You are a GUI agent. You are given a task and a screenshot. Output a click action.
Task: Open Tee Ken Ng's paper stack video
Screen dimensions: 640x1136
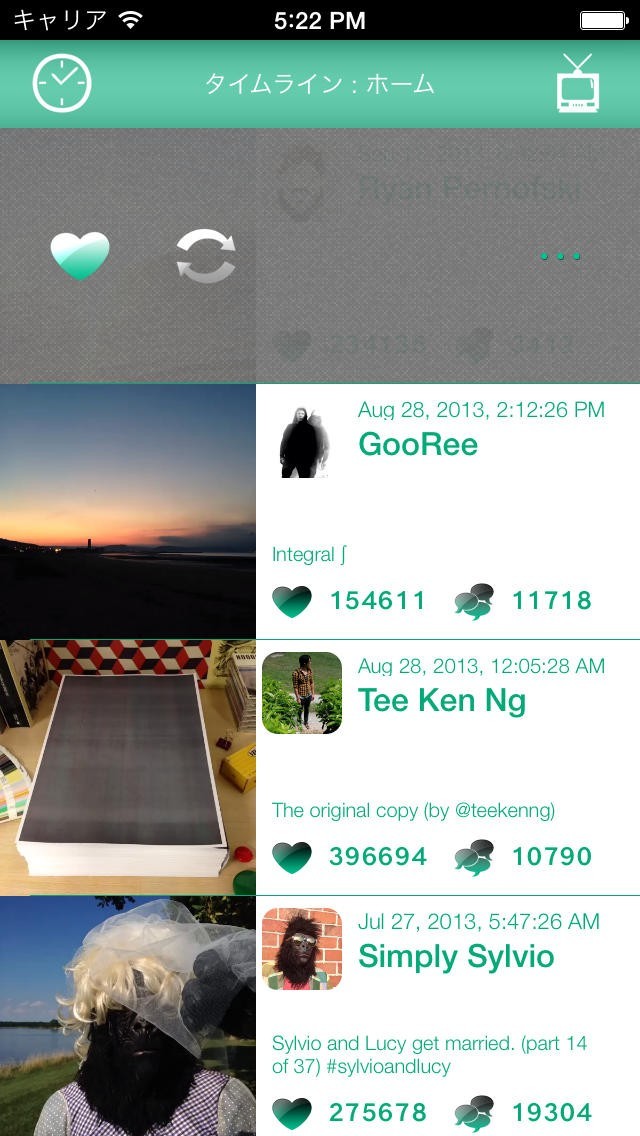(x=128, y=767)
